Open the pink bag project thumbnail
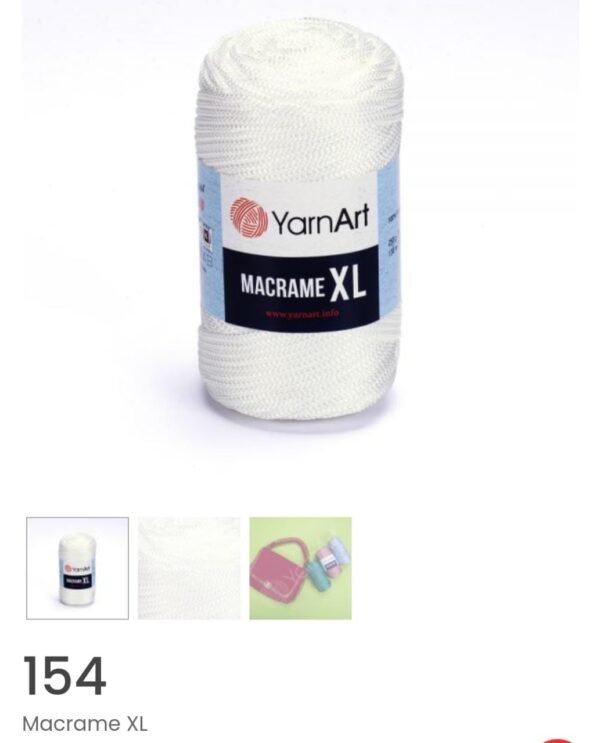The width and height of the screenshot is (600, 743). tap(300, 568)
